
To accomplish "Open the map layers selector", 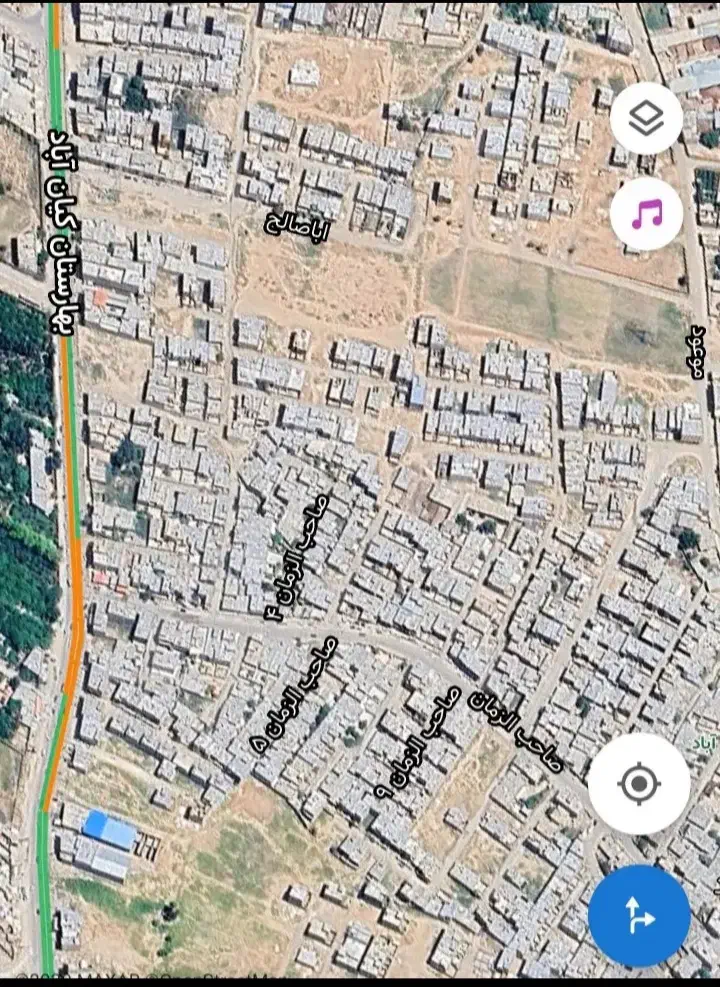I will click(646, 119).
